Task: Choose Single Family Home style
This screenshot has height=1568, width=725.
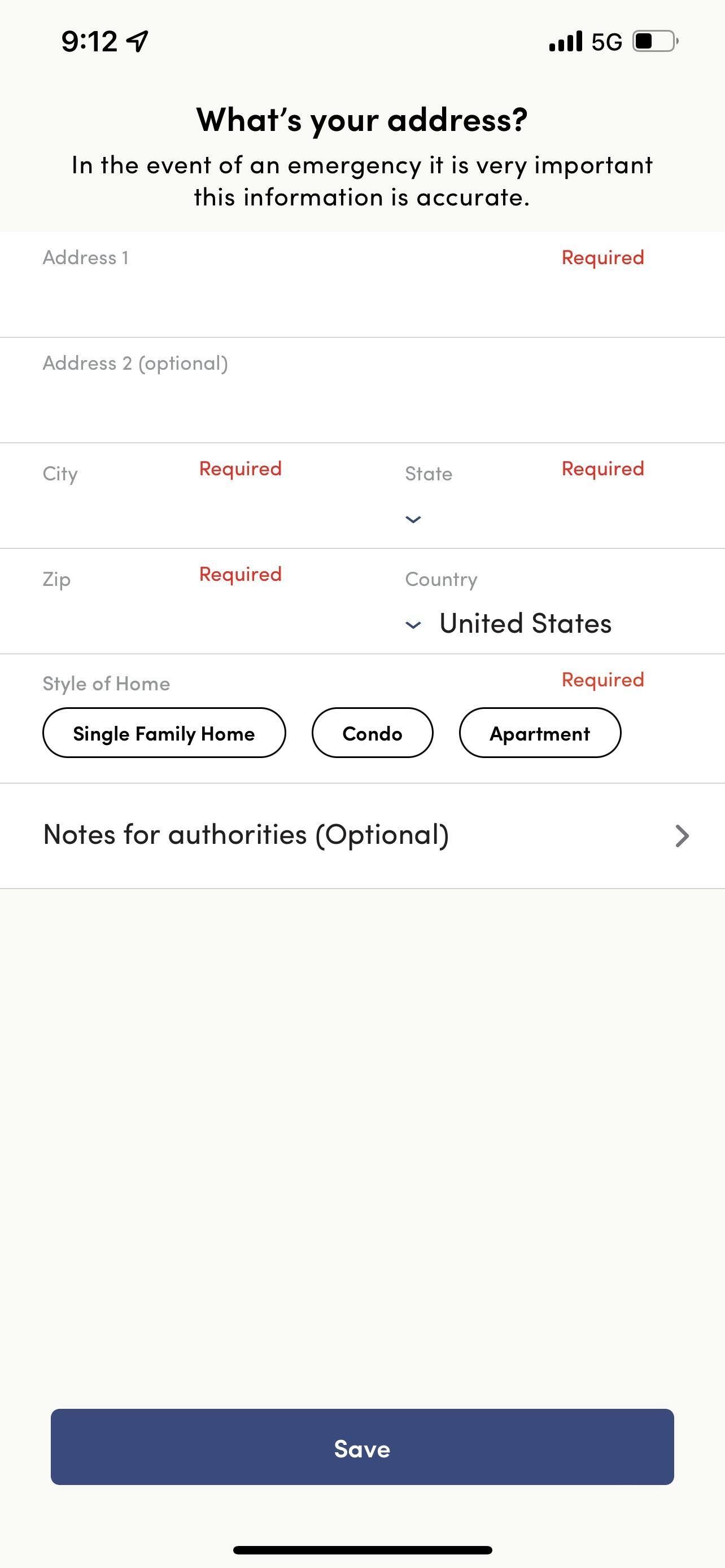Action: point(164,733)
